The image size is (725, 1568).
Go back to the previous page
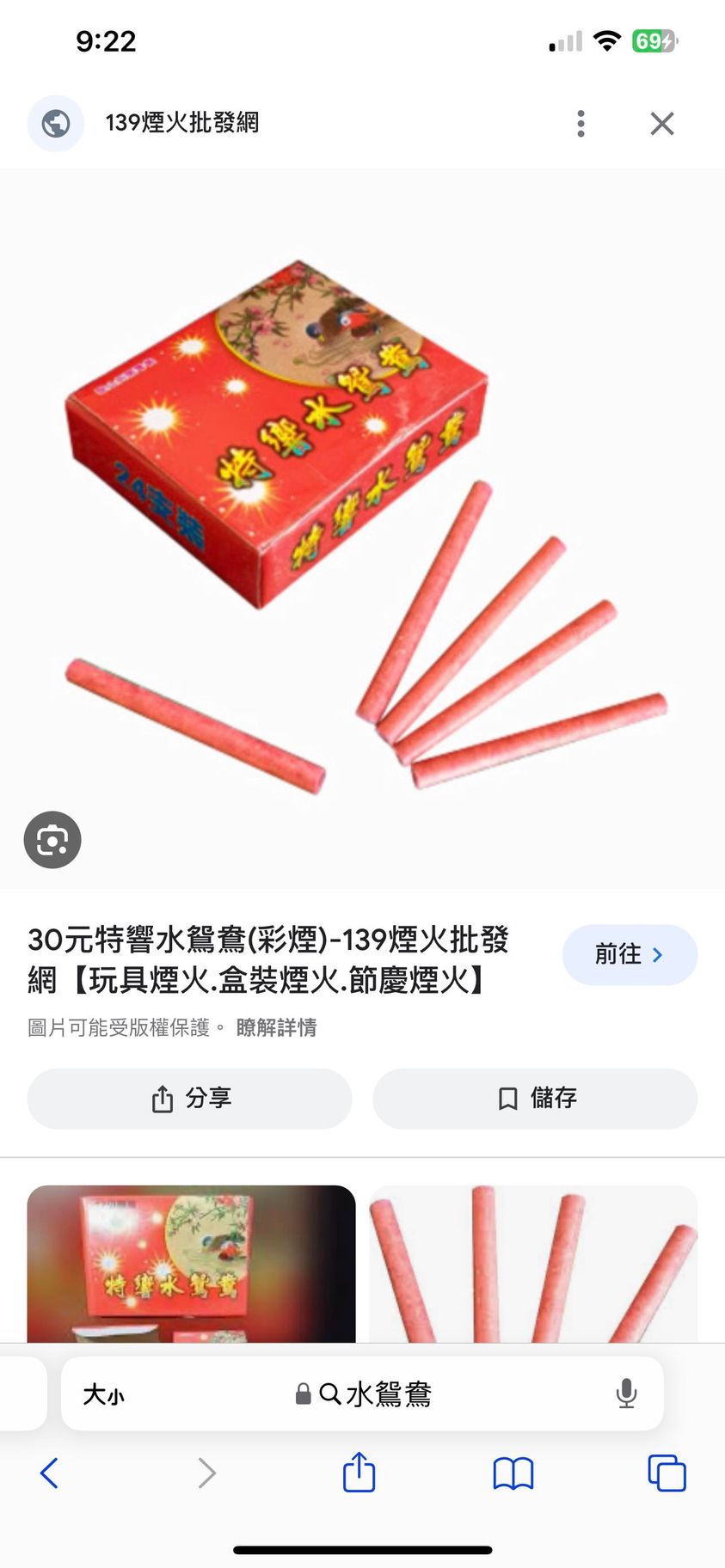(x=50, y=1473)
